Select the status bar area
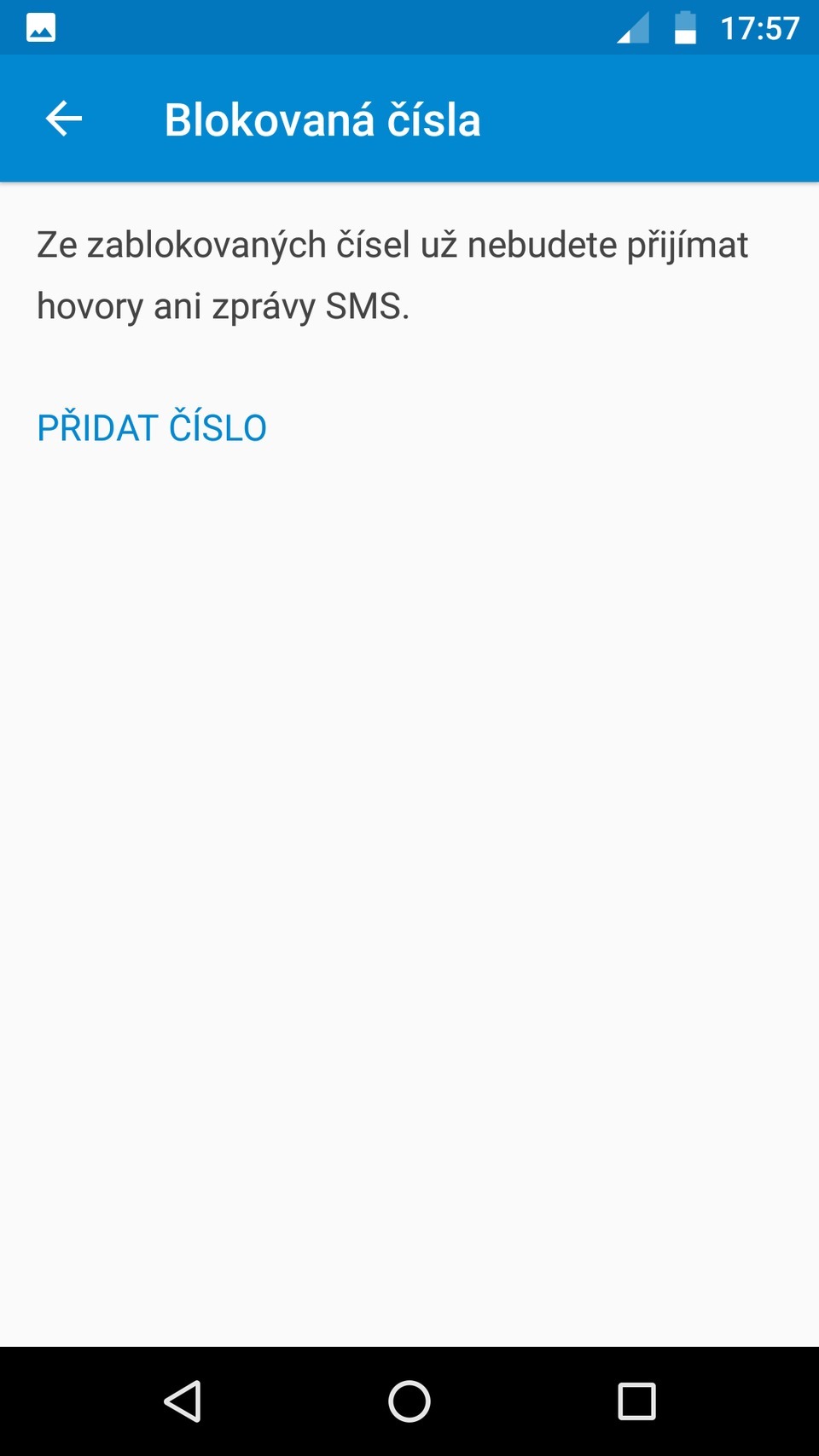This screenshot has height=1456, width=819. coord(409,26)
